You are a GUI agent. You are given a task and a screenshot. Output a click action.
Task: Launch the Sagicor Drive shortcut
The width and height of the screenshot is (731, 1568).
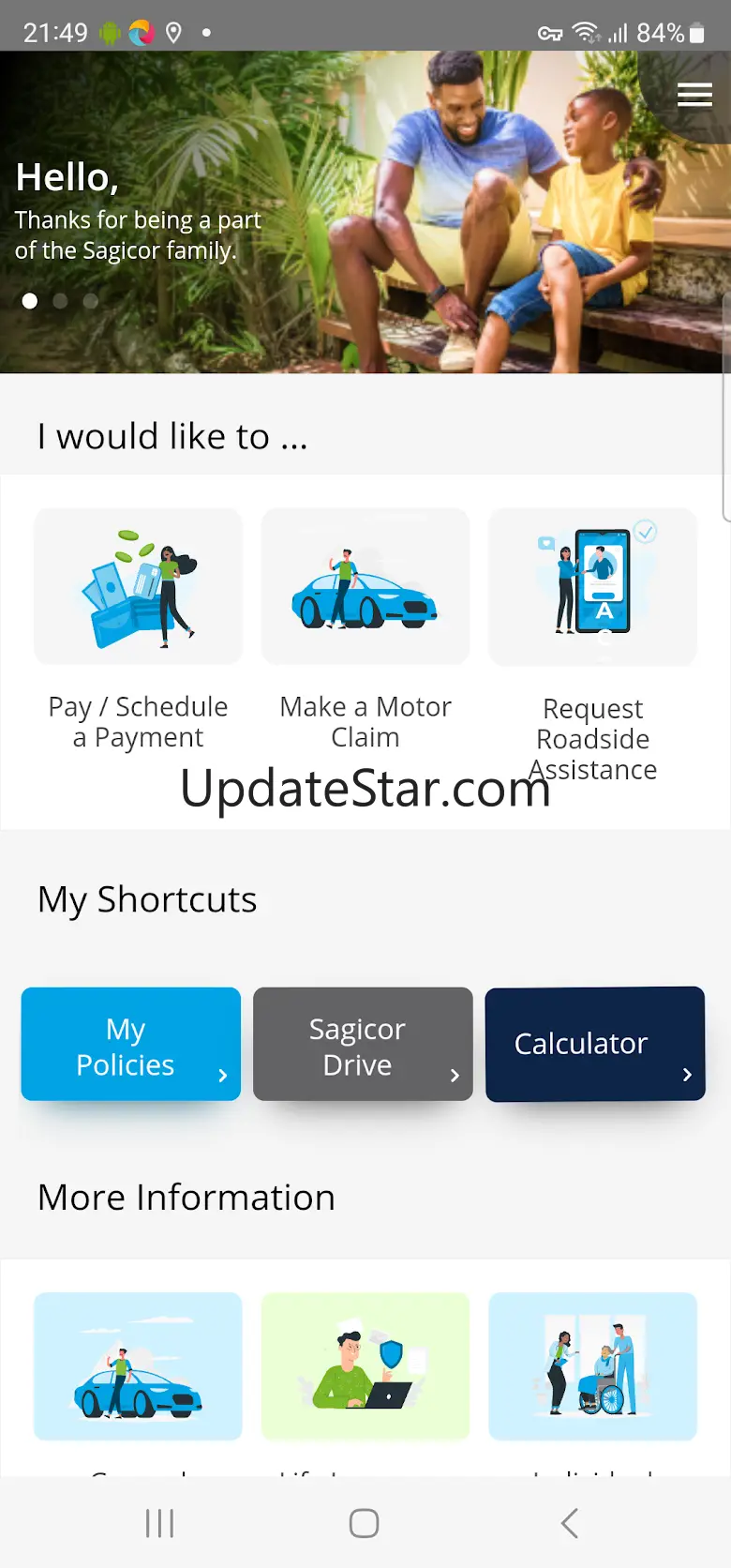pyautogui.click(x=363, y=1044)
